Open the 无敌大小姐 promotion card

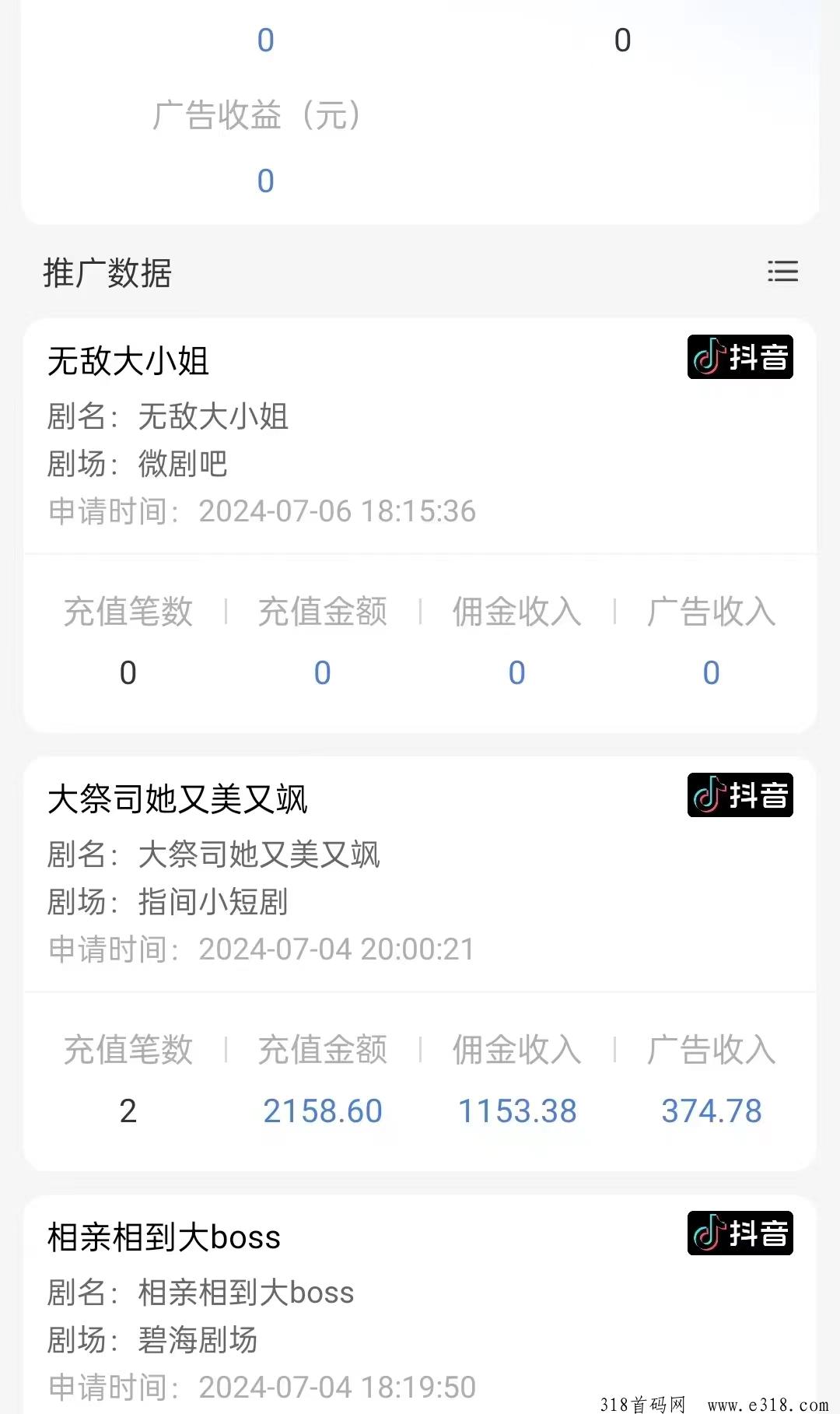420,525
